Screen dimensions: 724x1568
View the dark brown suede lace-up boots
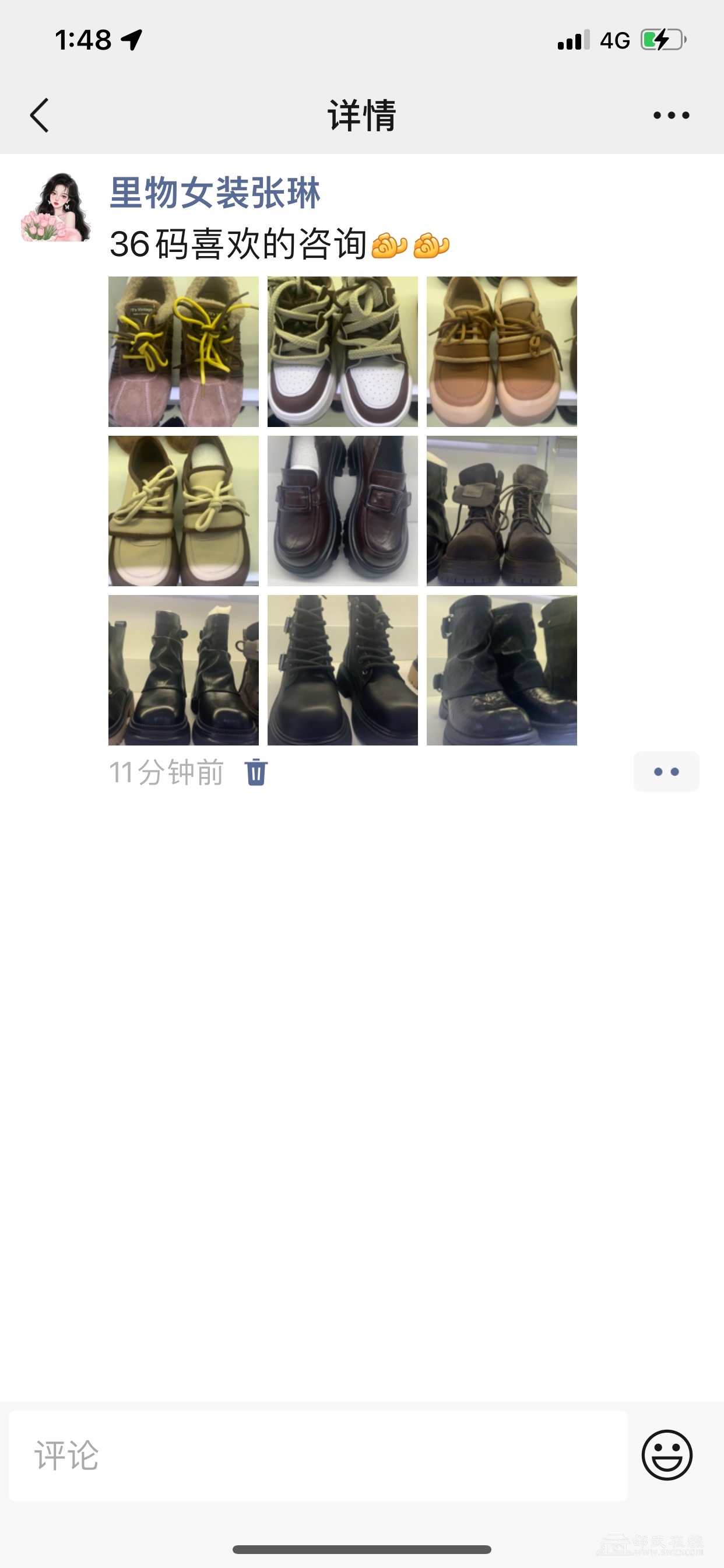point(501,510)
